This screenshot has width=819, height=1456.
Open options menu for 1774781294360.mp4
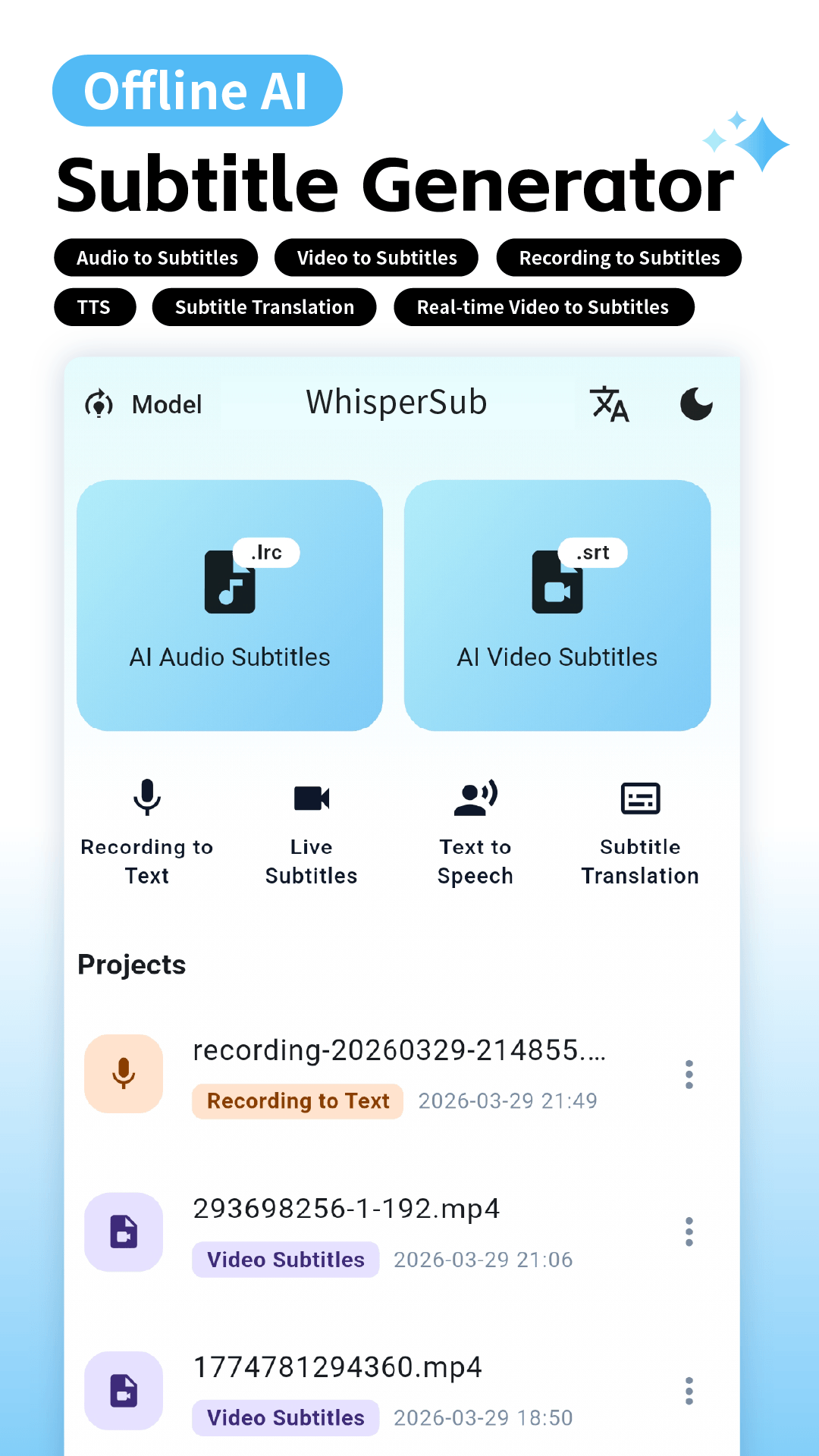(x=689, y=1392)
